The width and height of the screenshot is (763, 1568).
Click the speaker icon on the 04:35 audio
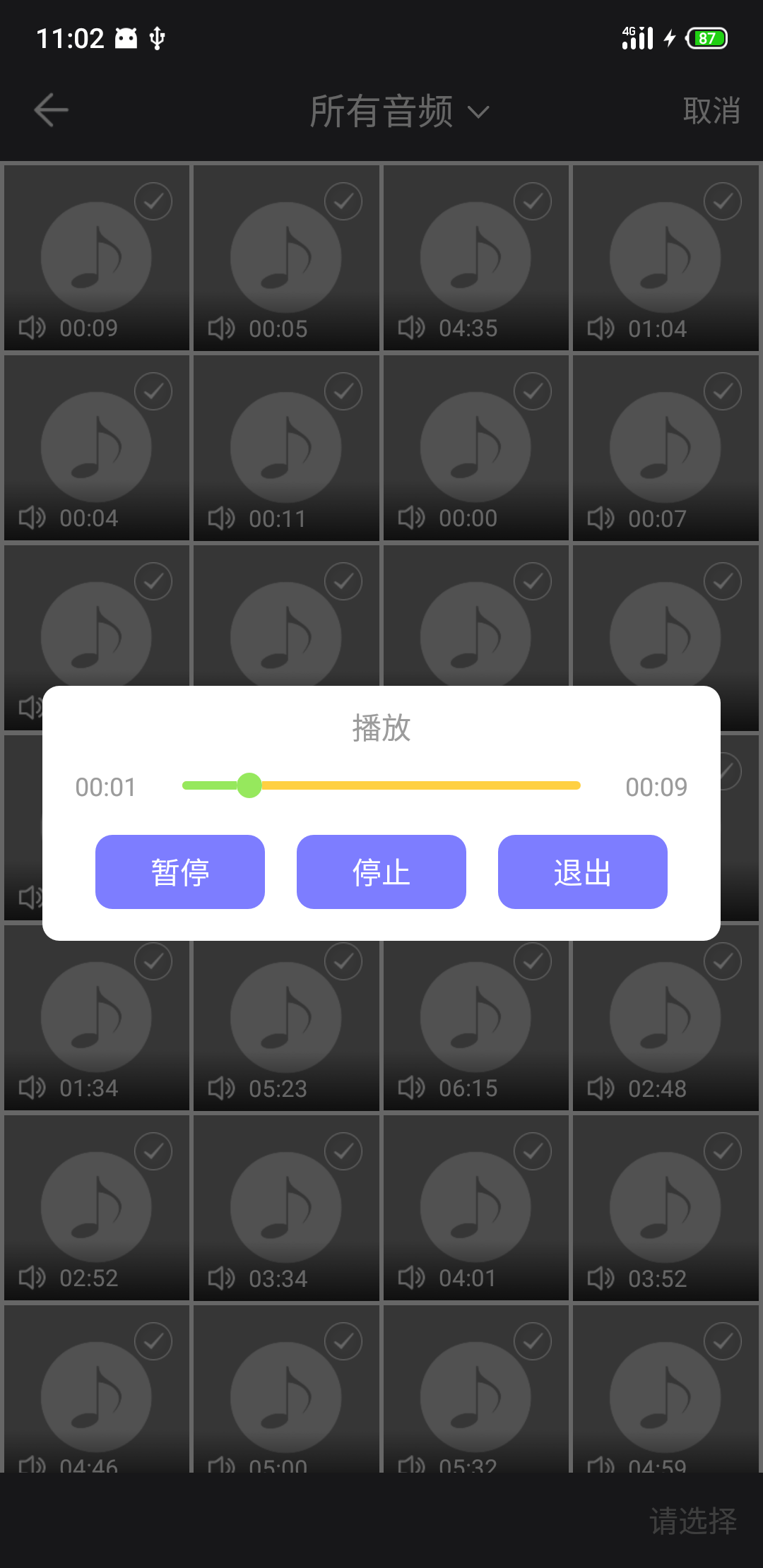pos(410,328)
